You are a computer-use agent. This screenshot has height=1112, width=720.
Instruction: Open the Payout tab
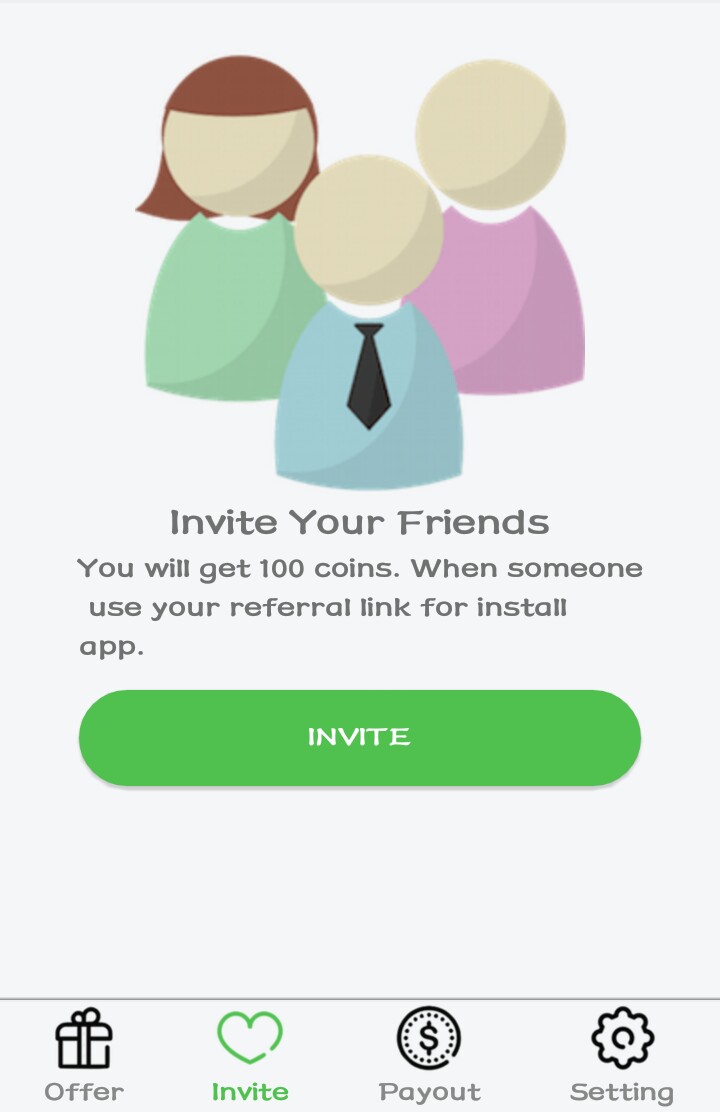pyautogui.click(x=429, y=1054)
